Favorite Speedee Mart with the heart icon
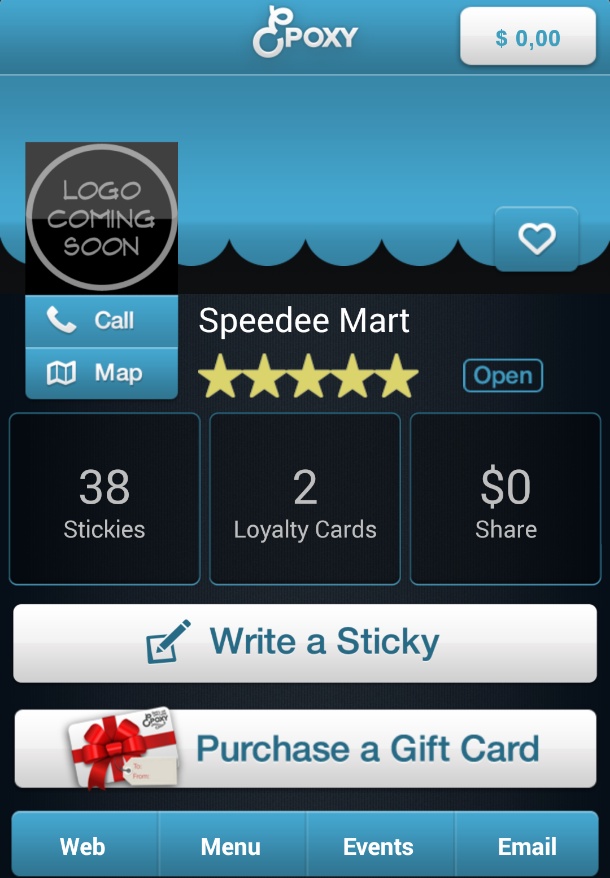 click(536, 239)
